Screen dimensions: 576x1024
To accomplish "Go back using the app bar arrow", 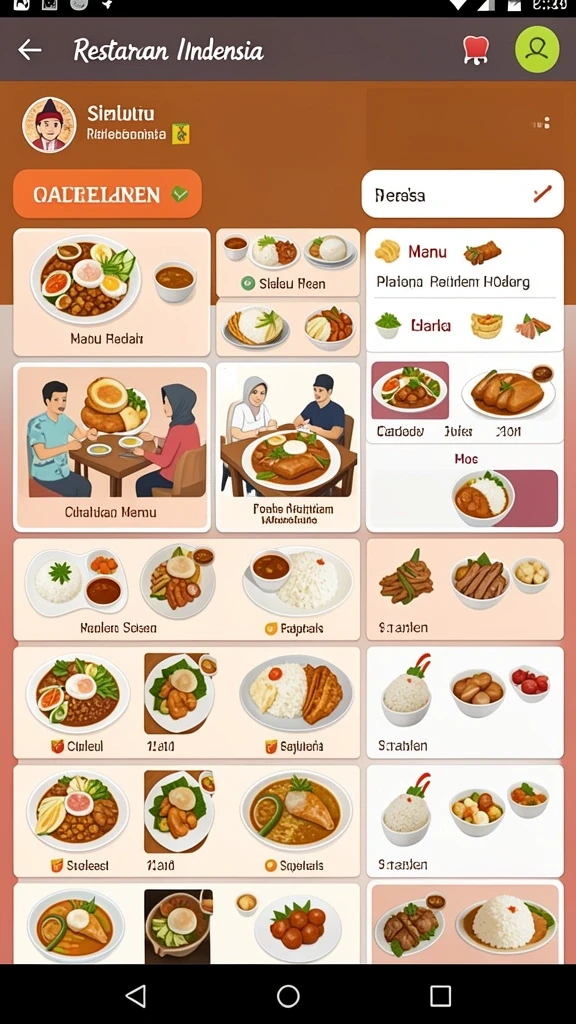I will [30, 50].
